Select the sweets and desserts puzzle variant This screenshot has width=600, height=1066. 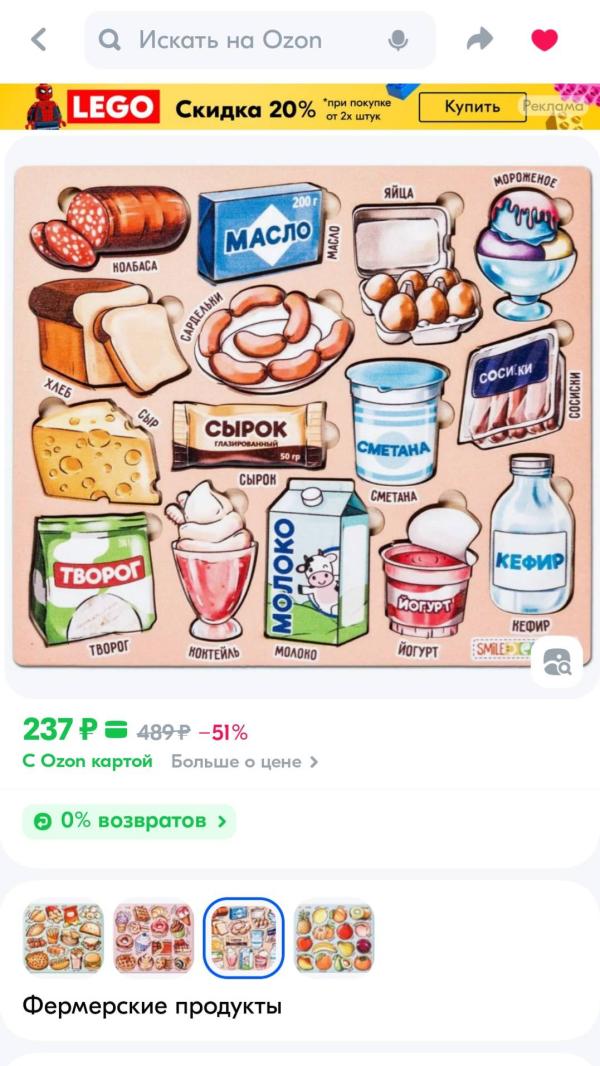(153, 938)
